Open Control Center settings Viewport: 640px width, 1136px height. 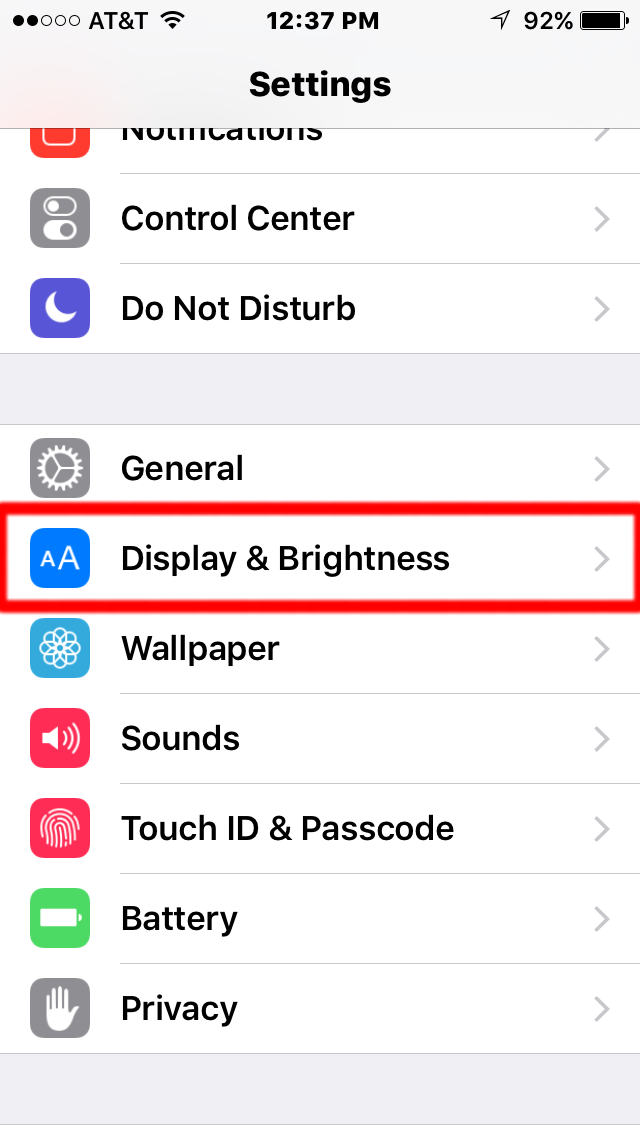[x=320, y=219]
